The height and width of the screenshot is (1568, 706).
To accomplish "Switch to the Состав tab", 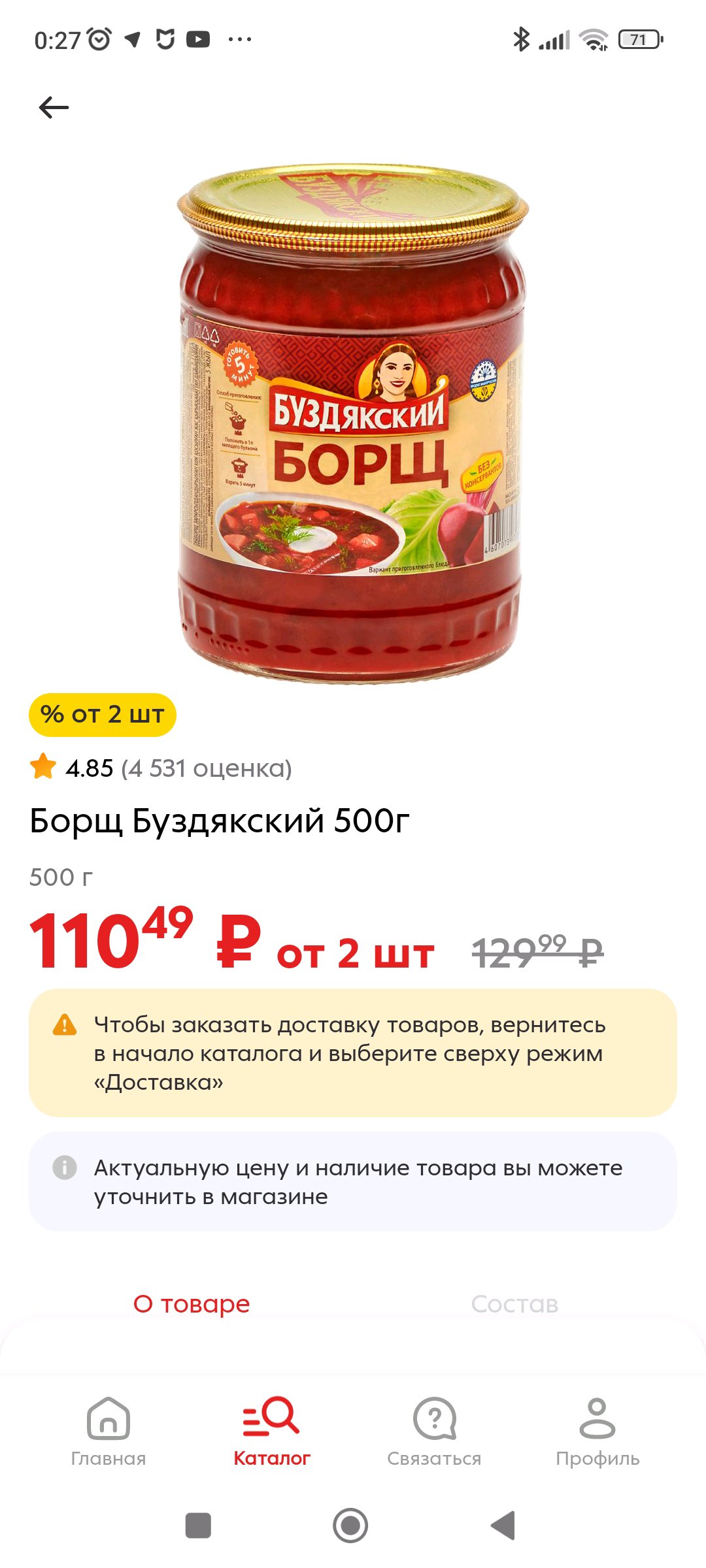I will click(514, 1304).
